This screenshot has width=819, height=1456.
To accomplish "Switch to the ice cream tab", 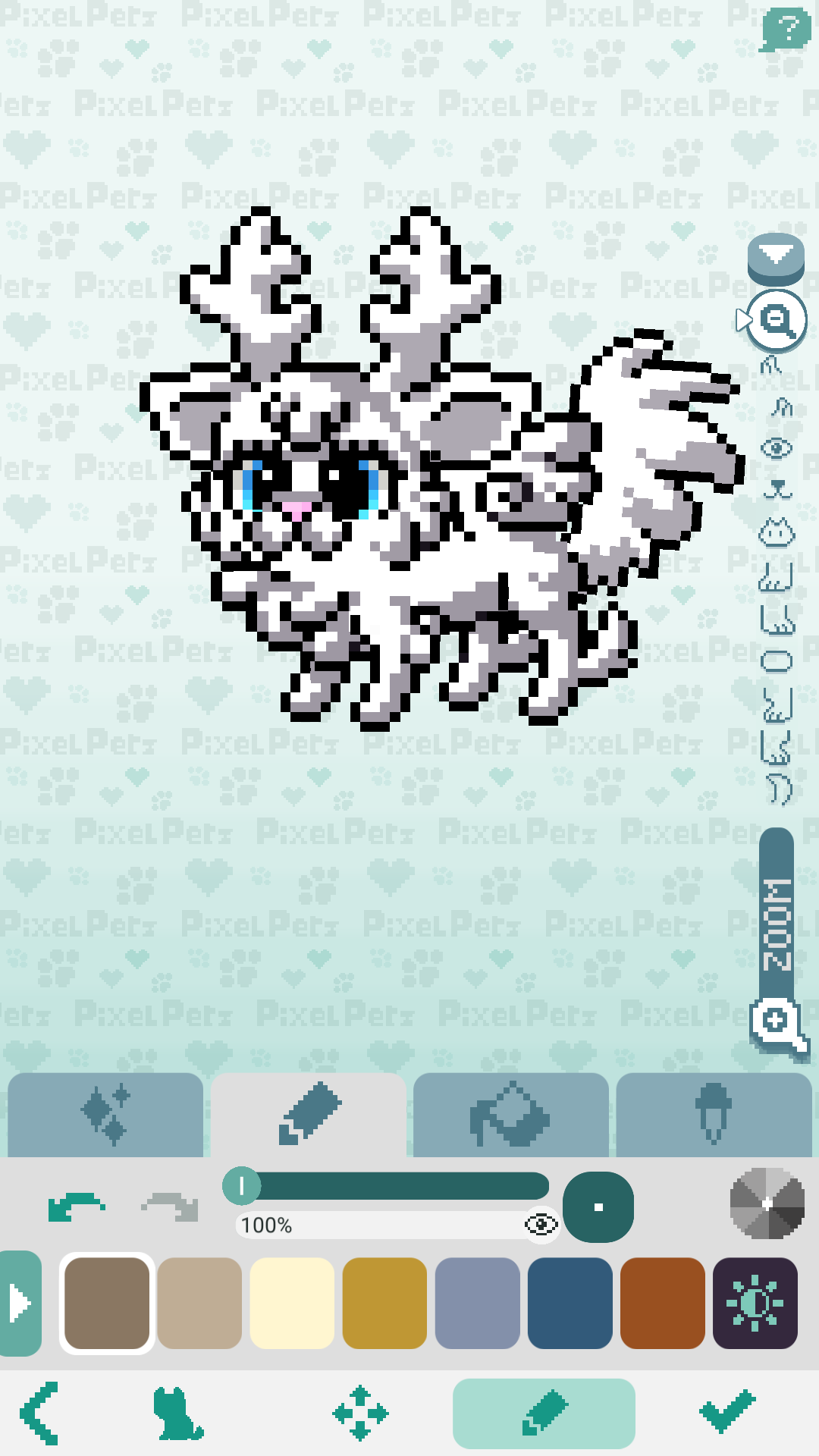I will [x=714, y=1115].
